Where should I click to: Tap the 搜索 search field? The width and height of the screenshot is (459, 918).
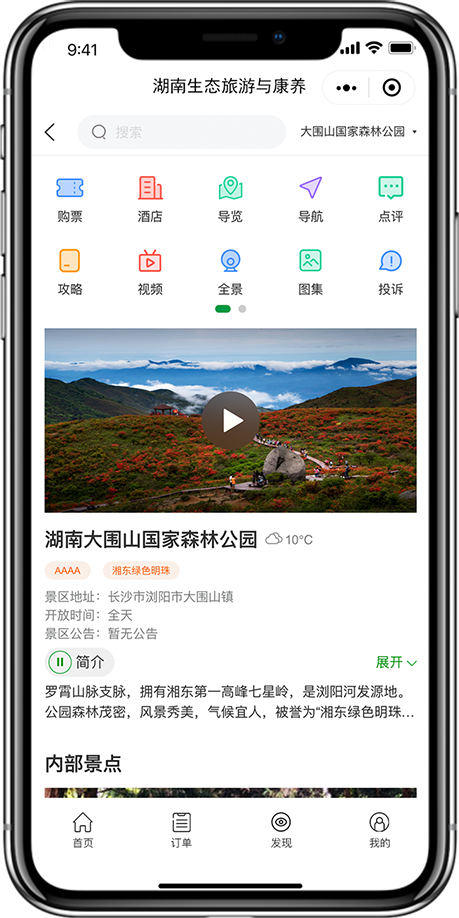181,132
